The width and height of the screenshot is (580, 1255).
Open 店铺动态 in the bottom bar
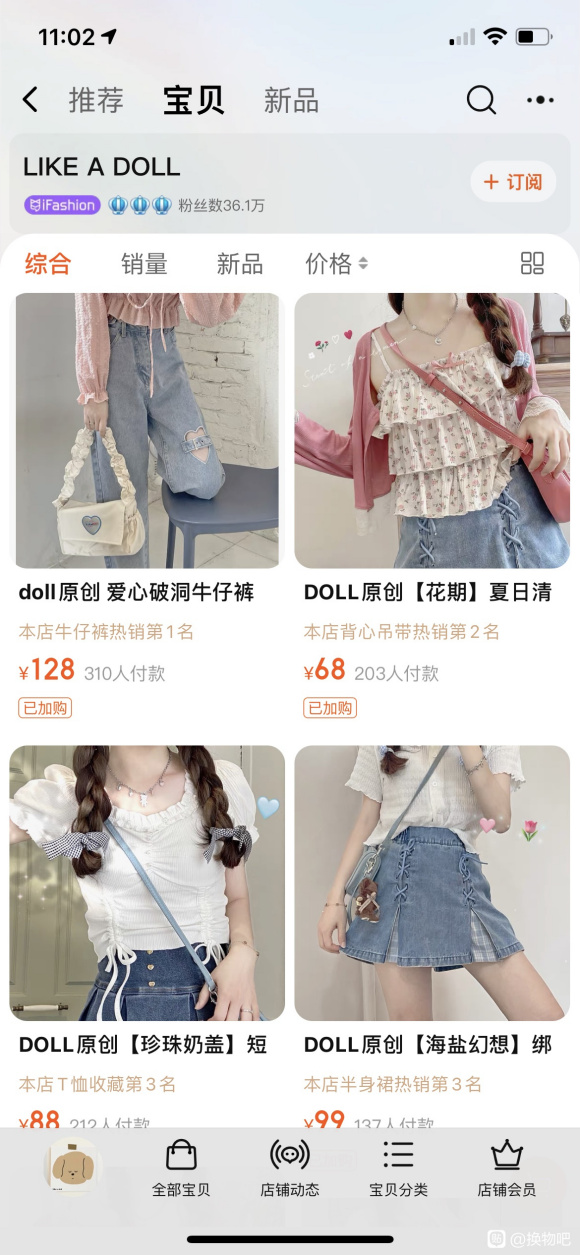[x=290, y=1168]
